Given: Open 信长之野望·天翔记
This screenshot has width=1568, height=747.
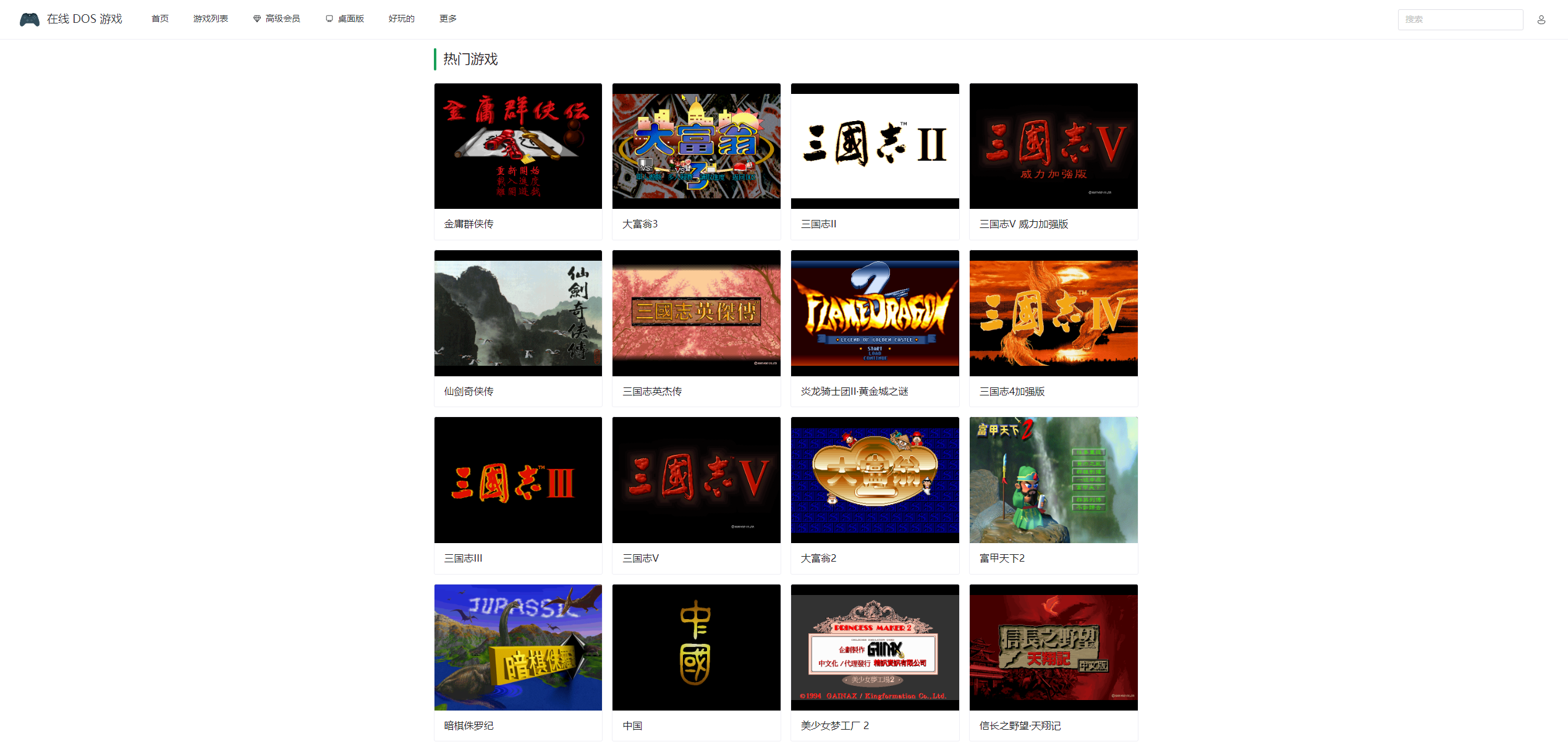Looking at the screenshot, I should click(x=1053, y=647).
